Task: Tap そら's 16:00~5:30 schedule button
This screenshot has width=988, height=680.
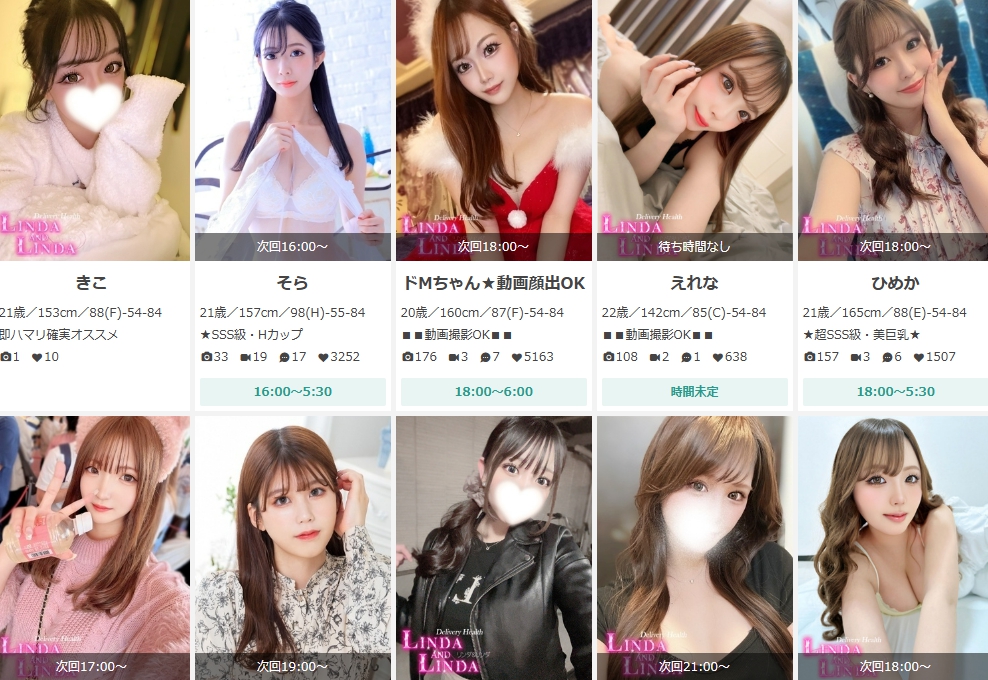Action: coord(292,392)
